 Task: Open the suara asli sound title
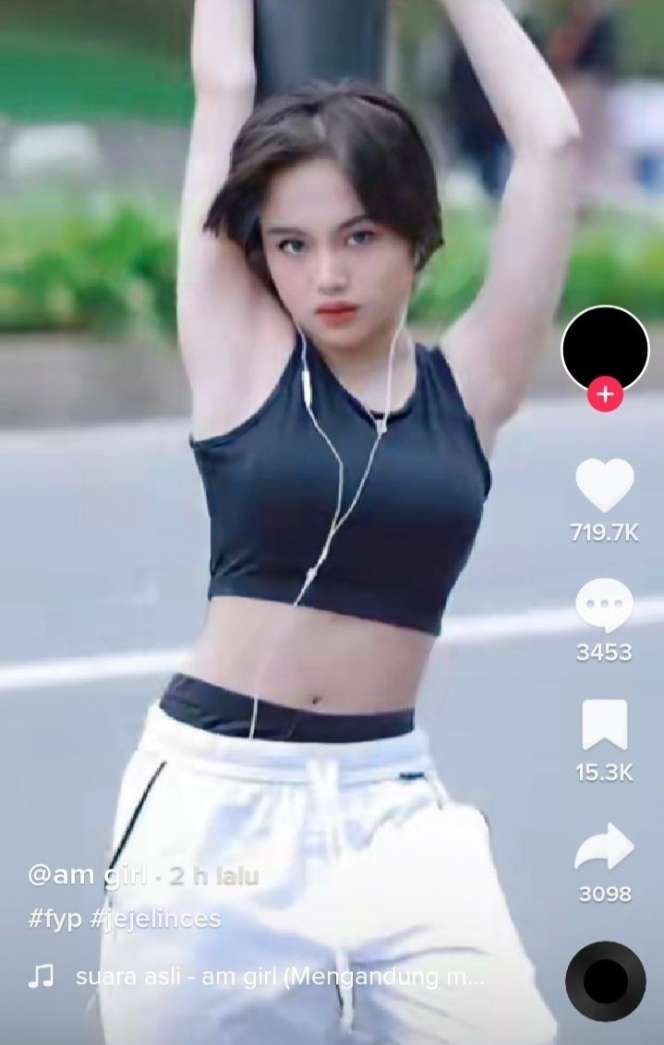coord(278,978)
